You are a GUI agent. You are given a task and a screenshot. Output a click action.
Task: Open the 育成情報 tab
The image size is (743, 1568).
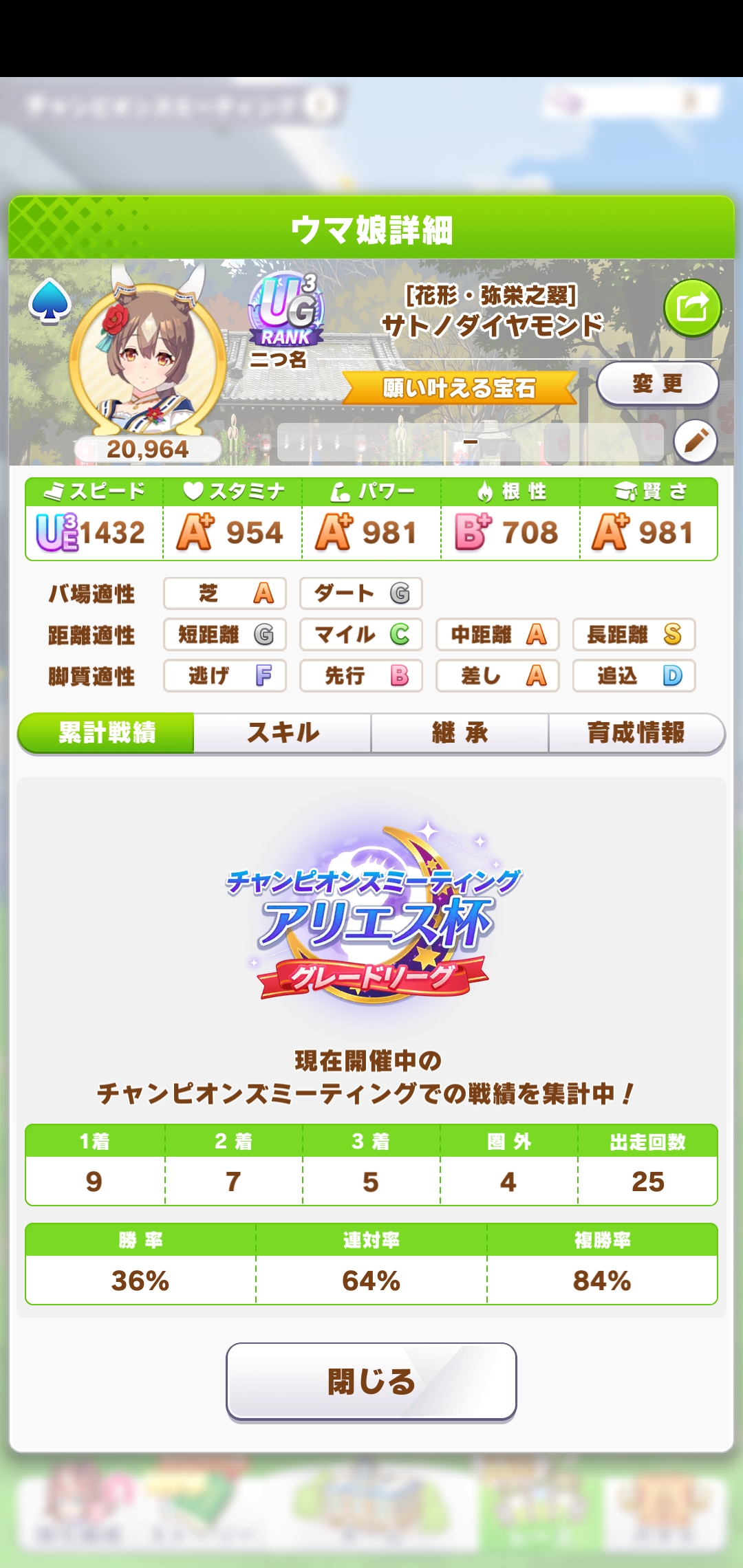(636, 732)
